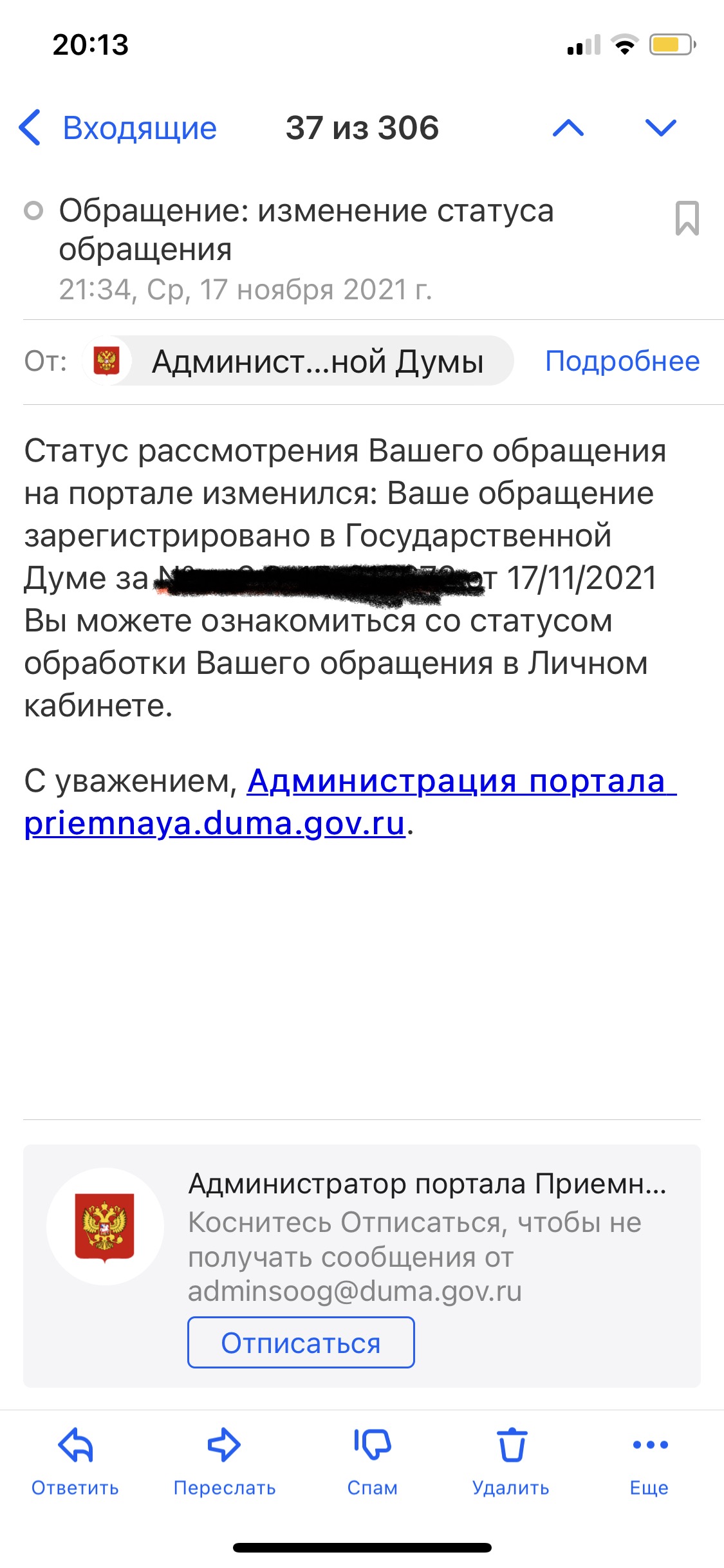Open the Еще more options menu
The height and width of the screenshot is (1568, 724).
point(649,1459)
